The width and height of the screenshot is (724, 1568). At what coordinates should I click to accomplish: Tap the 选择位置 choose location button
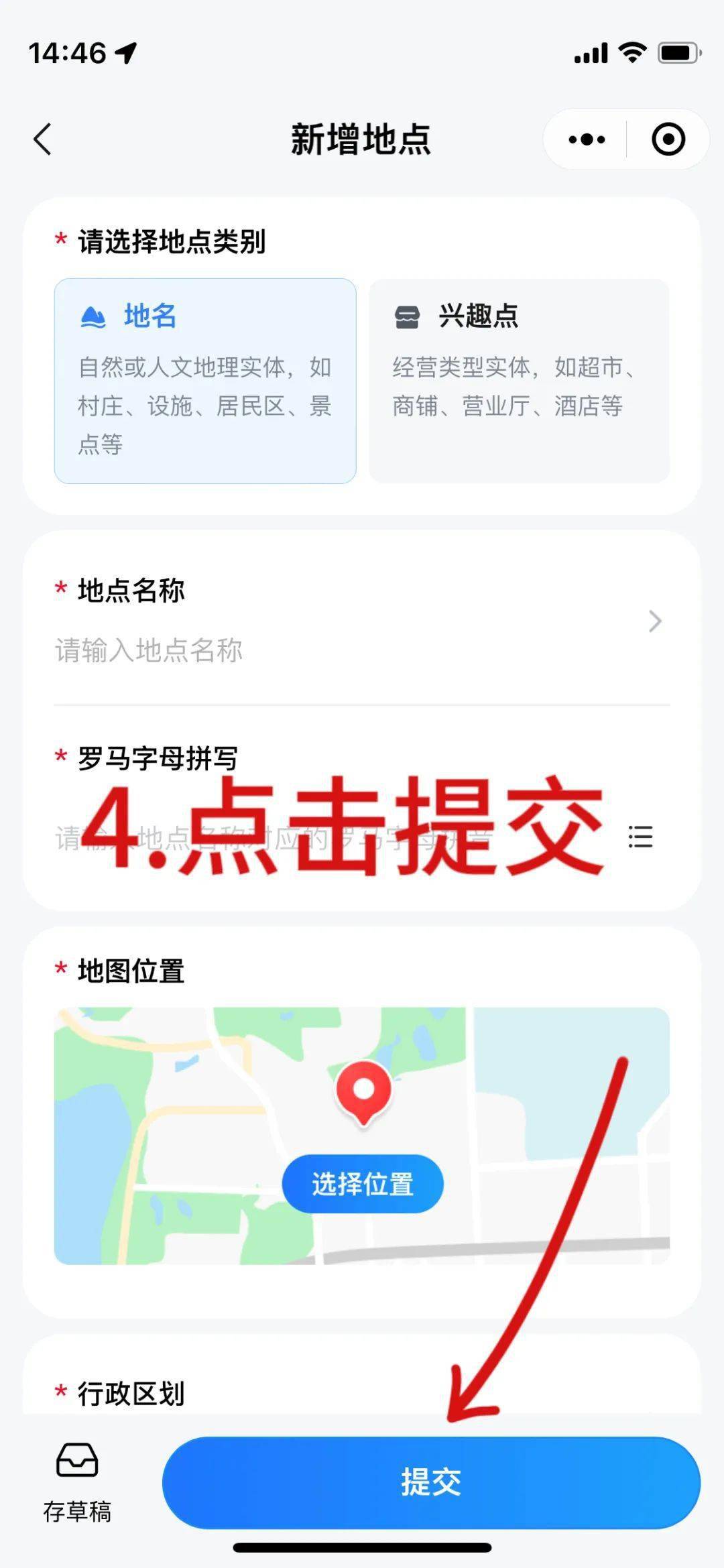pos(362,1183)
